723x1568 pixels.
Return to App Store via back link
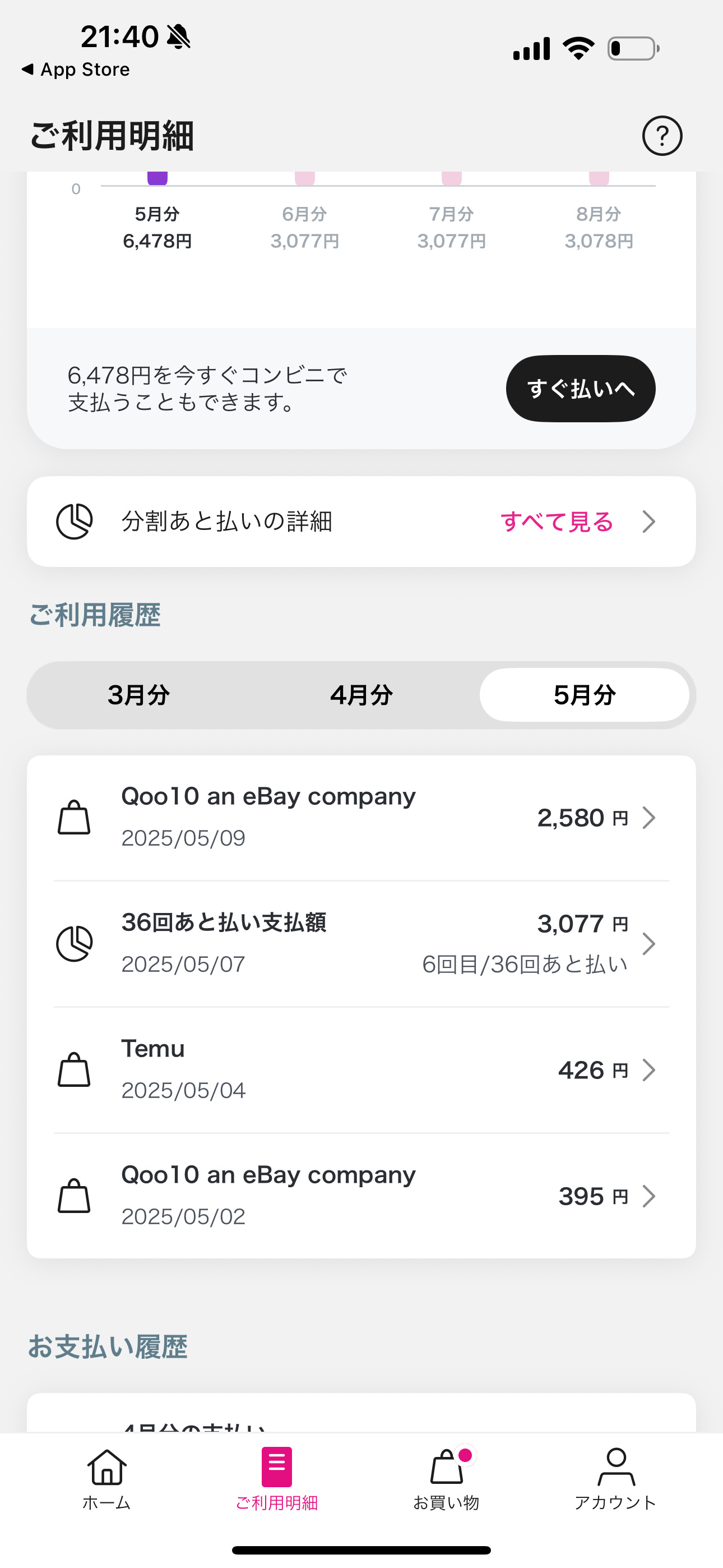click(76, 70)
